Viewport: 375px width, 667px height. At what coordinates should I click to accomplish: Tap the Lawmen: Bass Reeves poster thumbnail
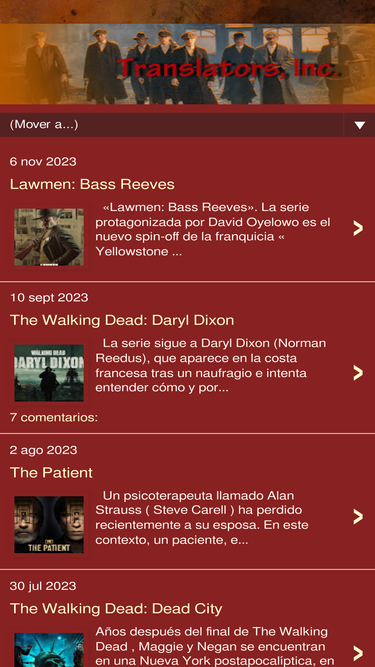pos(49,237)
